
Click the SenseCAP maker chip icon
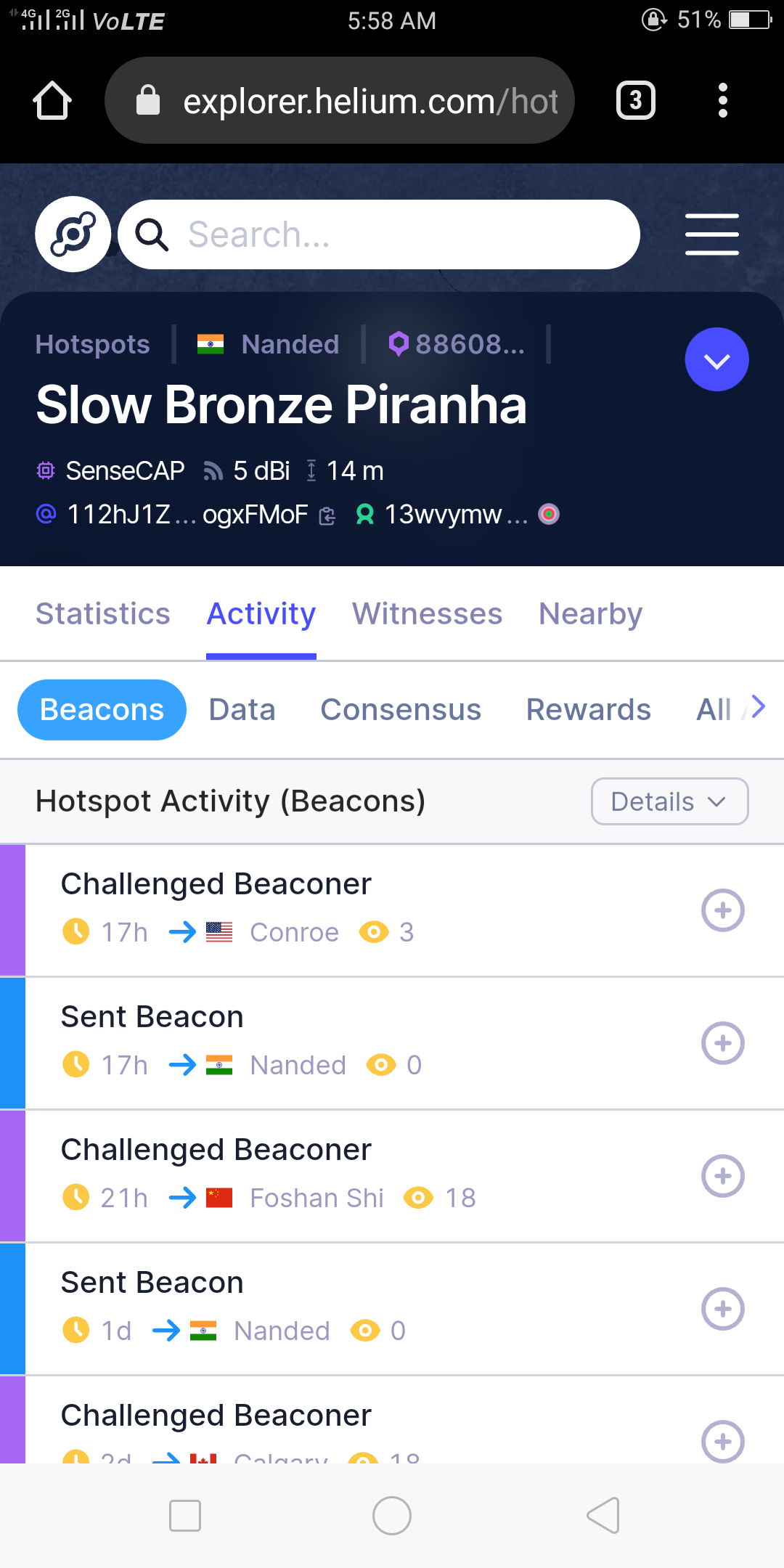tap(46, 470)
